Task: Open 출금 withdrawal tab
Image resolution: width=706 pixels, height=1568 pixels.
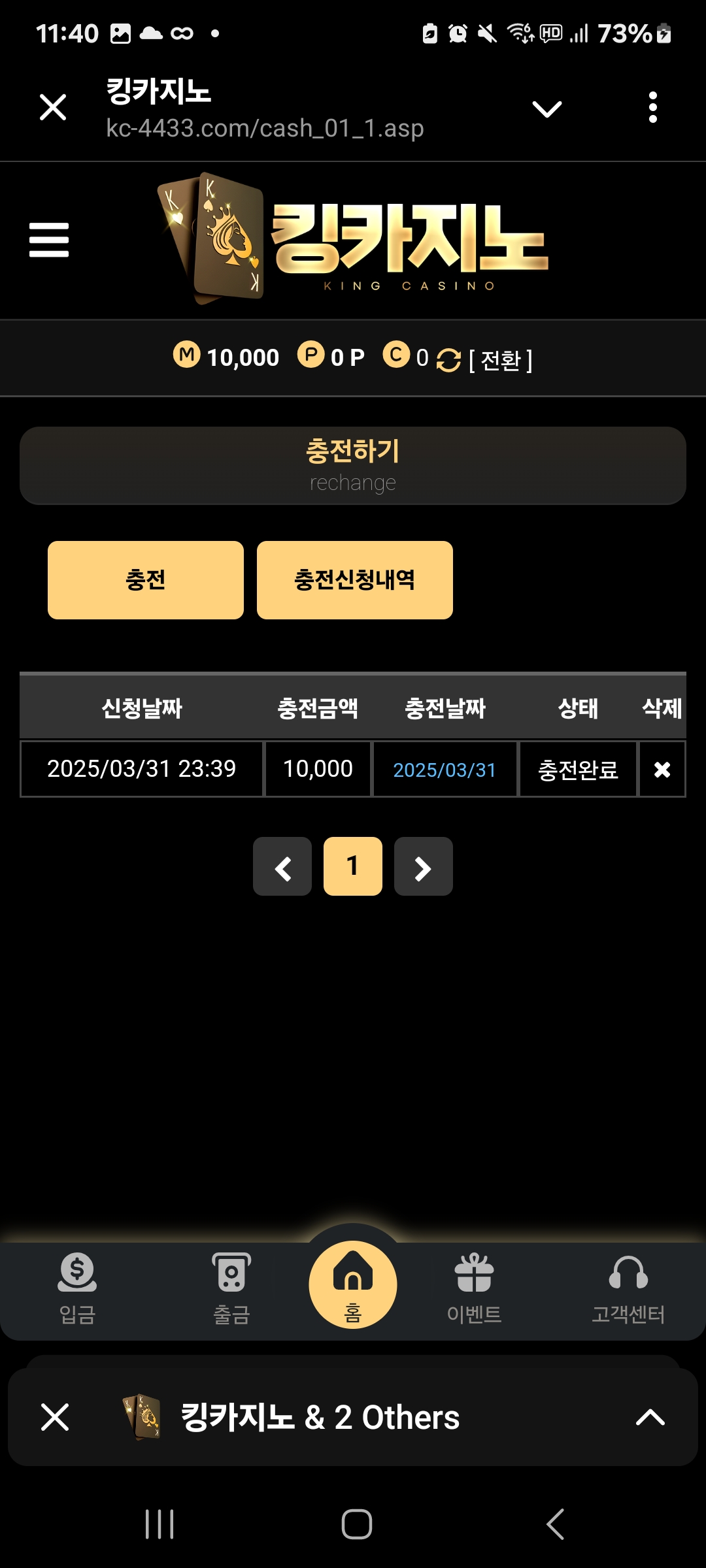Action: [231, 1288]
